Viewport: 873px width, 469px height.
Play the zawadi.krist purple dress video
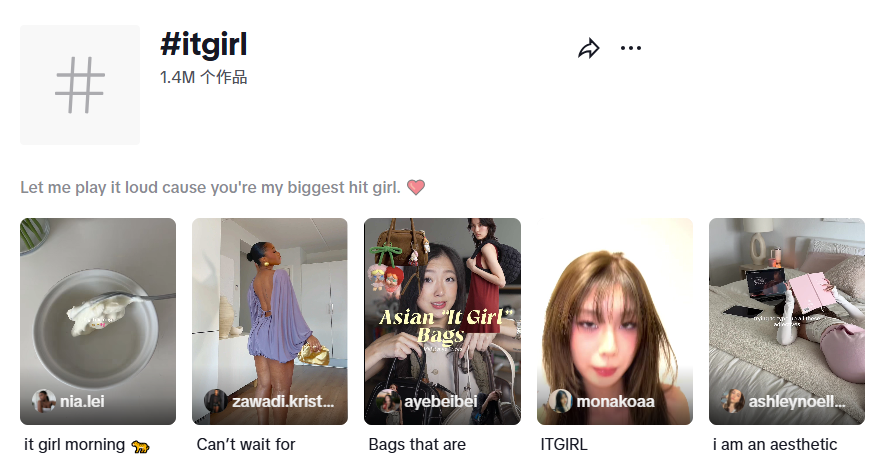pos(270,320)
